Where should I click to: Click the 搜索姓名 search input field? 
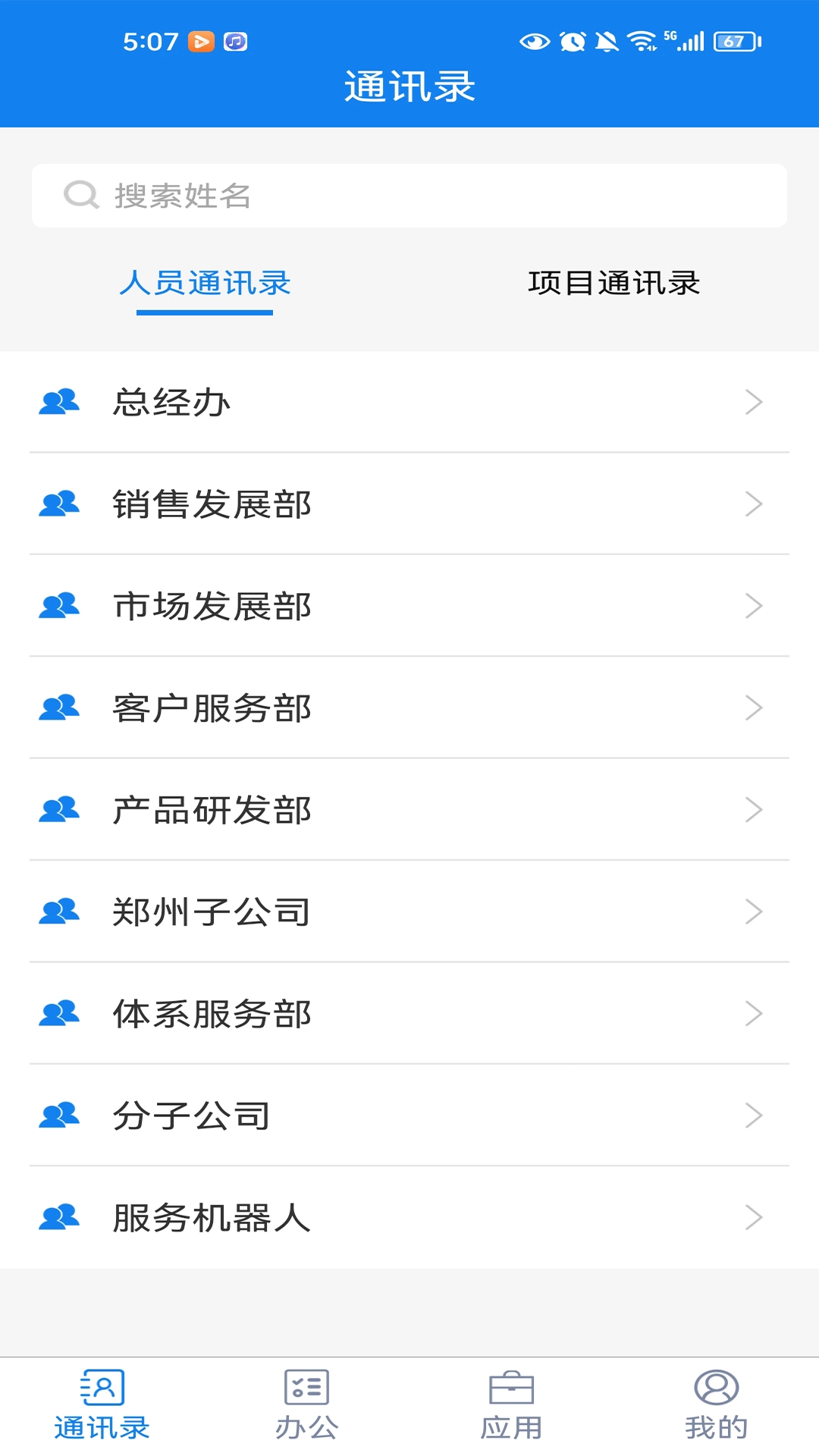[409, 195]
